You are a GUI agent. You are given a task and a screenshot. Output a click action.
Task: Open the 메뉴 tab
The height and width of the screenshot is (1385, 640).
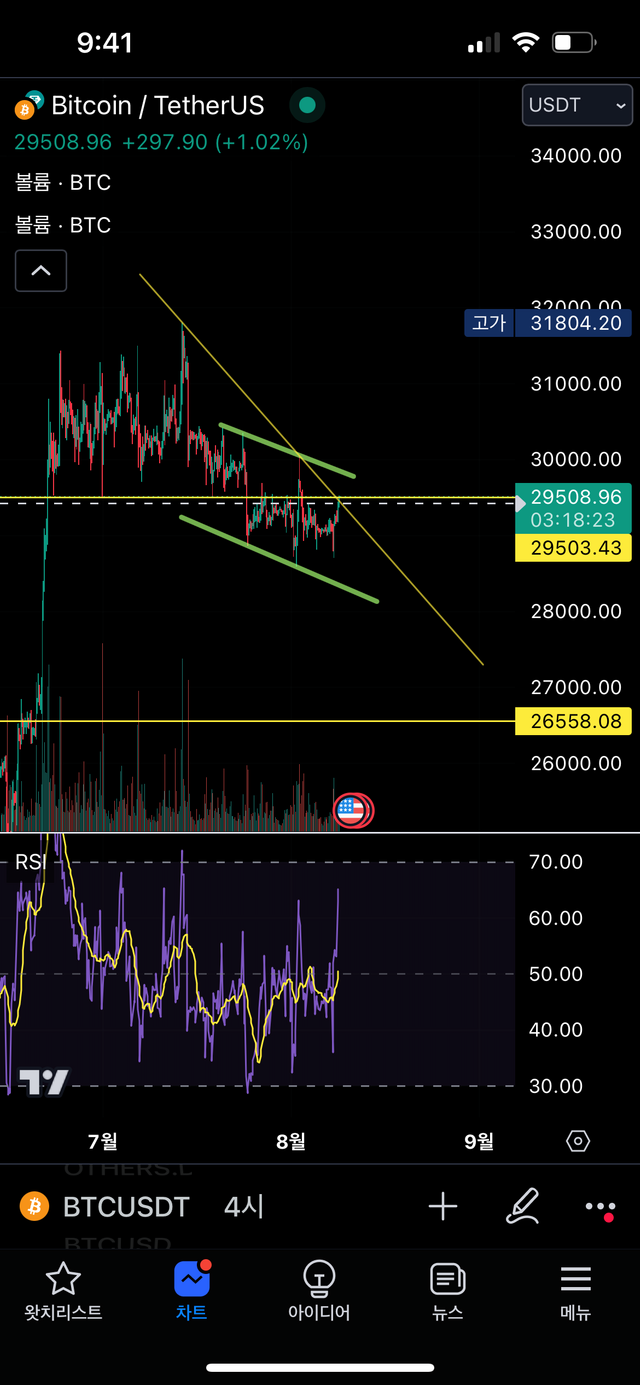pyautogui.click(x=575, y=1291)
